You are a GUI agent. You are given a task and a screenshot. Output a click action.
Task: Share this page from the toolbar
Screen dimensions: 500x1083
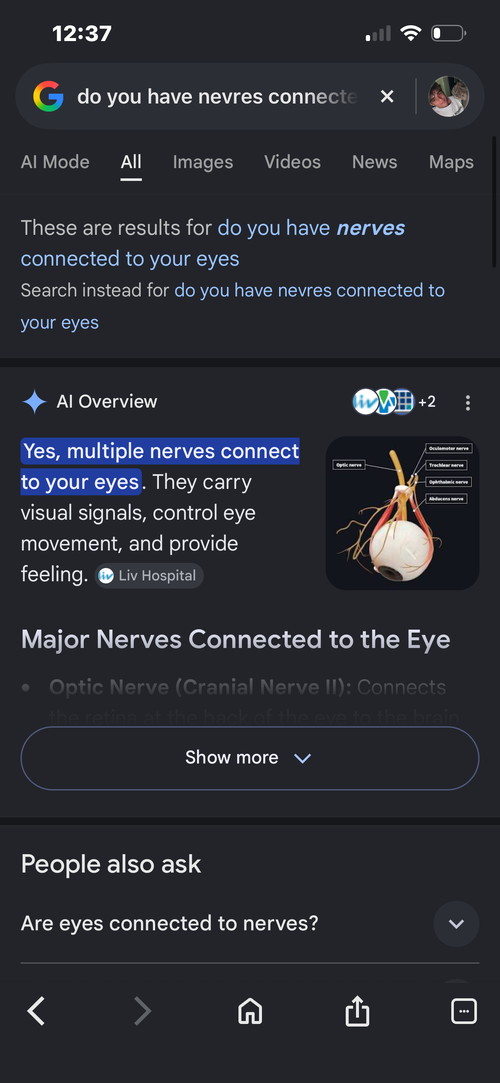click(357, 1012)
